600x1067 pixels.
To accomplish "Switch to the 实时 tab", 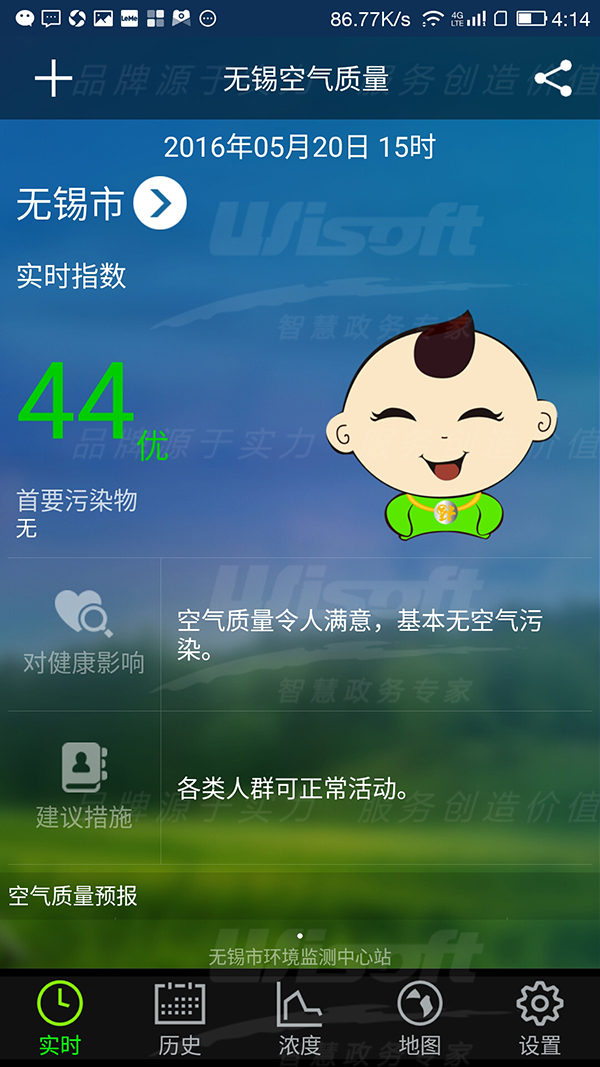I will 60,1018.
